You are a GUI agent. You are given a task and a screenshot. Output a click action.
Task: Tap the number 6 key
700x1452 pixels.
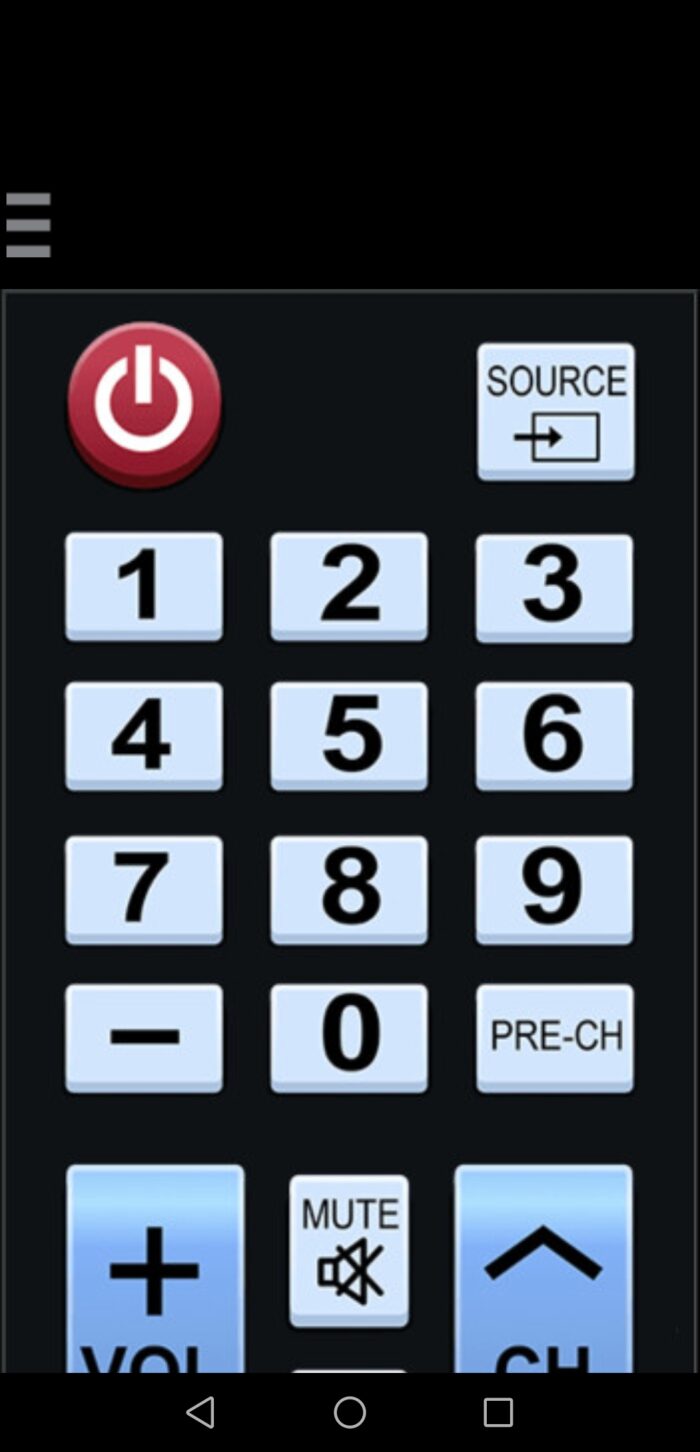pyautogui.click(x=554, y=736)
